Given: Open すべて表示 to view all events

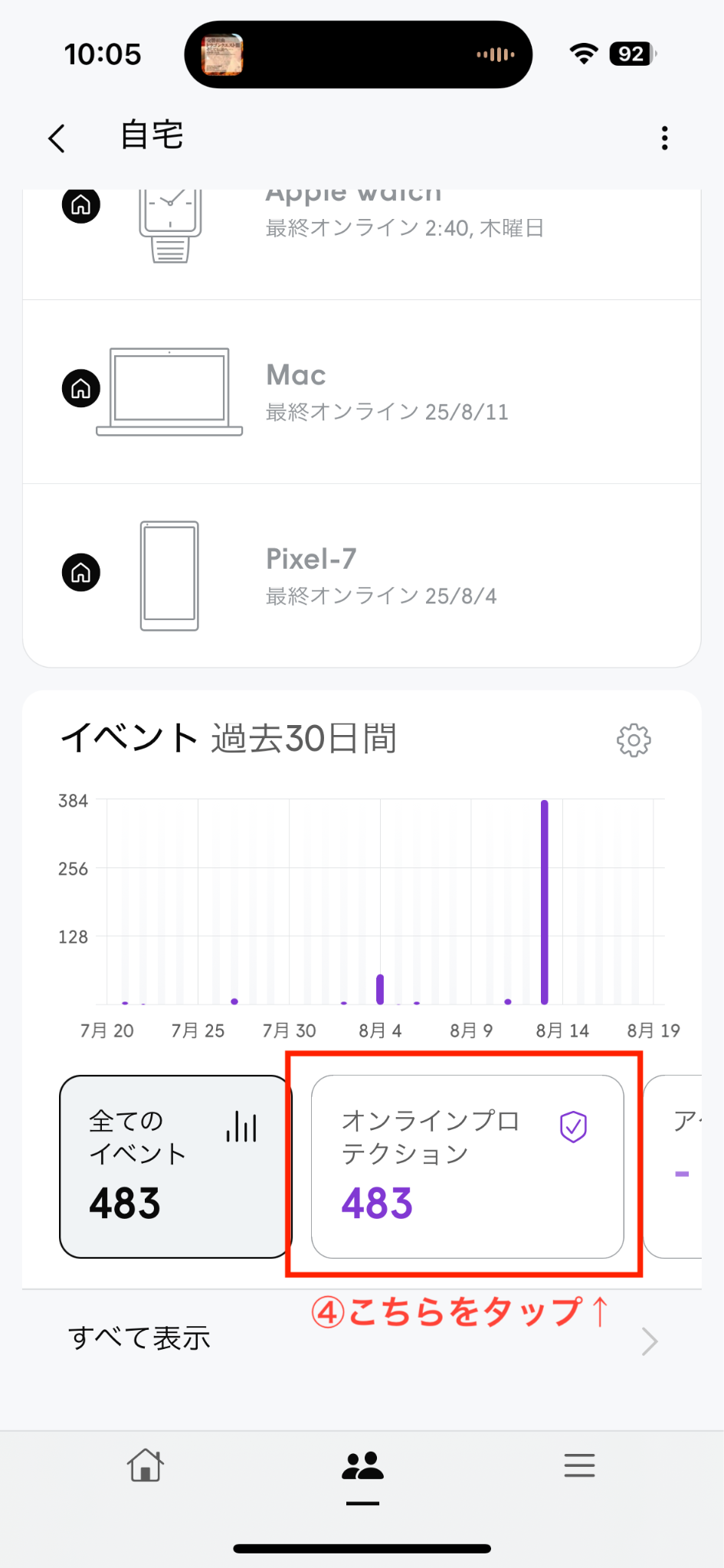Looking at the screenshot, I should tap(362, 1339).
